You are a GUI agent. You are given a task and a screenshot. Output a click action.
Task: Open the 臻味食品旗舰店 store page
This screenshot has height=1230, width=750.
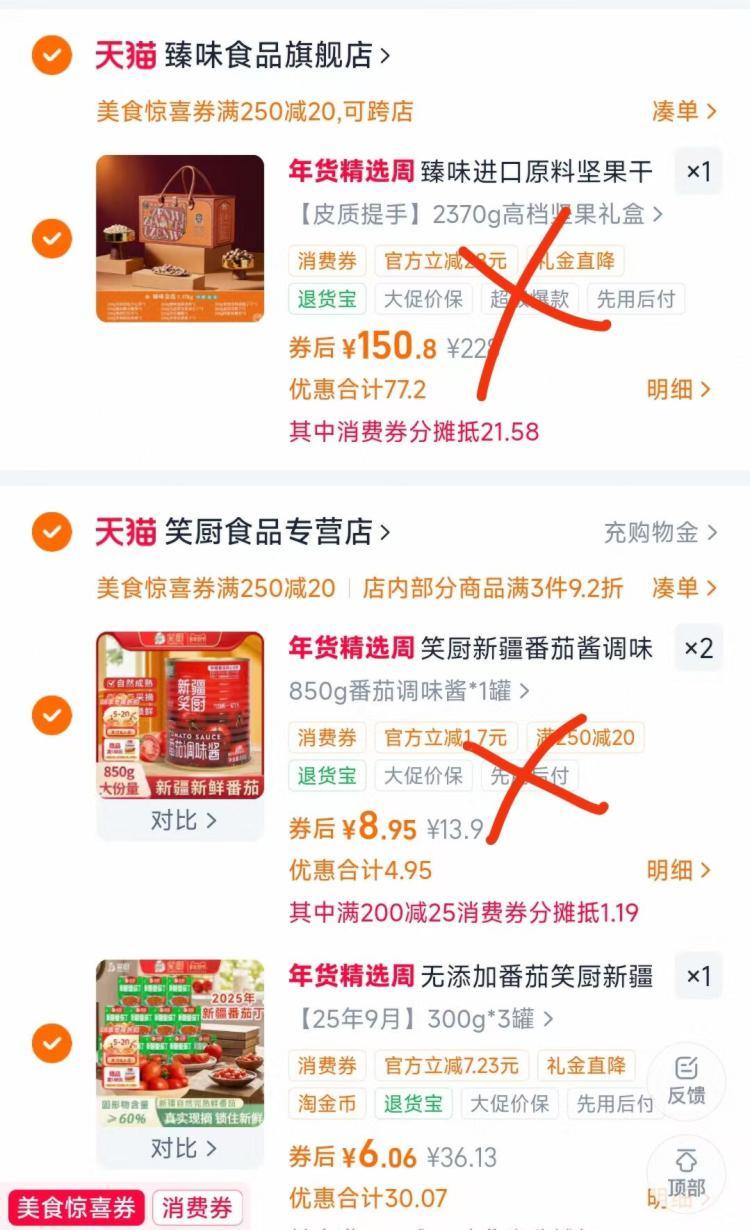tap(270, 55)
